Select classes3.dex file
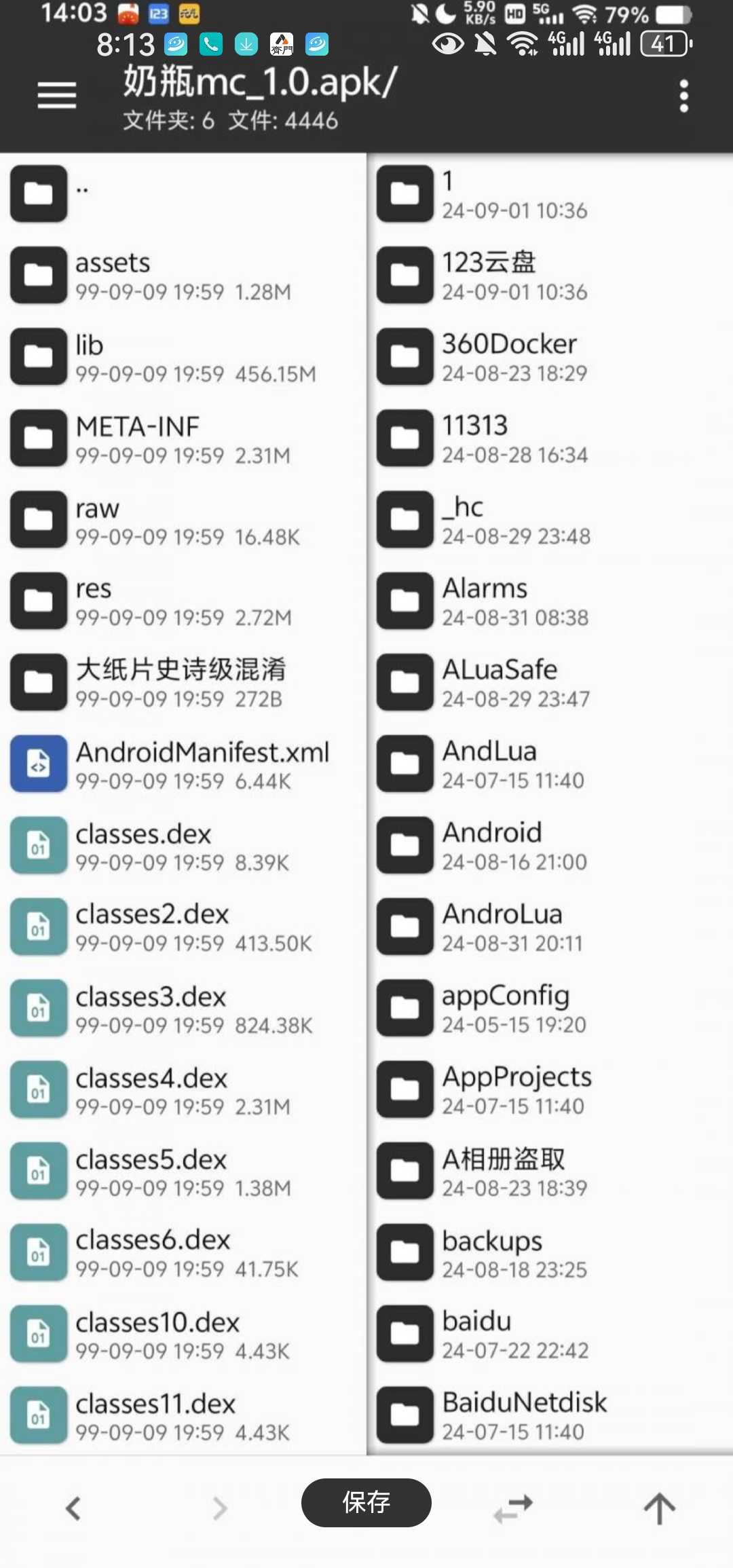 [182, 1009]
